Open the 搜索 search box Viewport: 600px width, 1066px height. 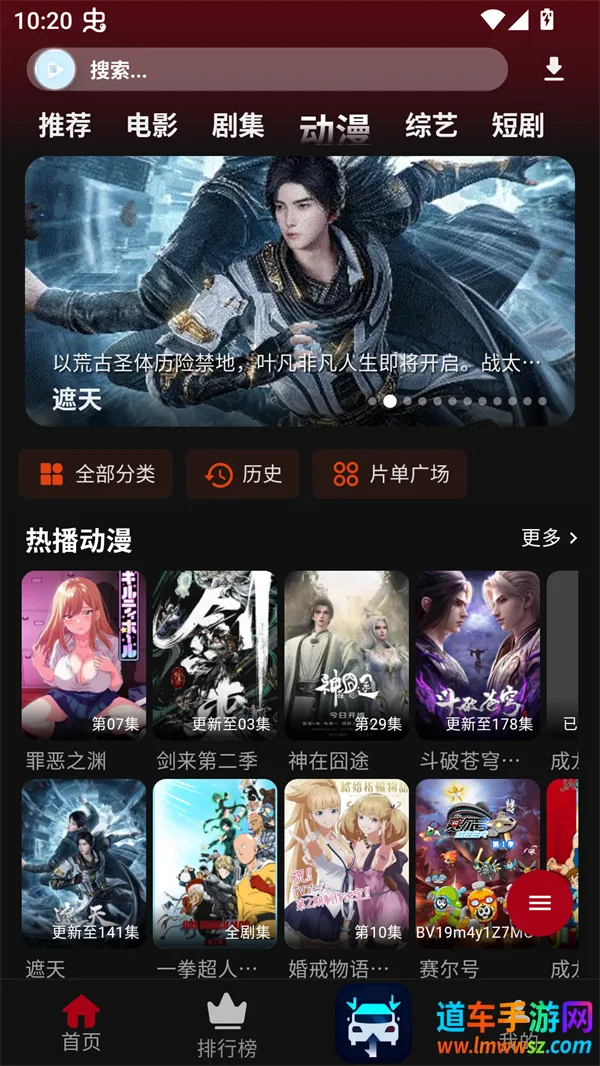point(280,70)
